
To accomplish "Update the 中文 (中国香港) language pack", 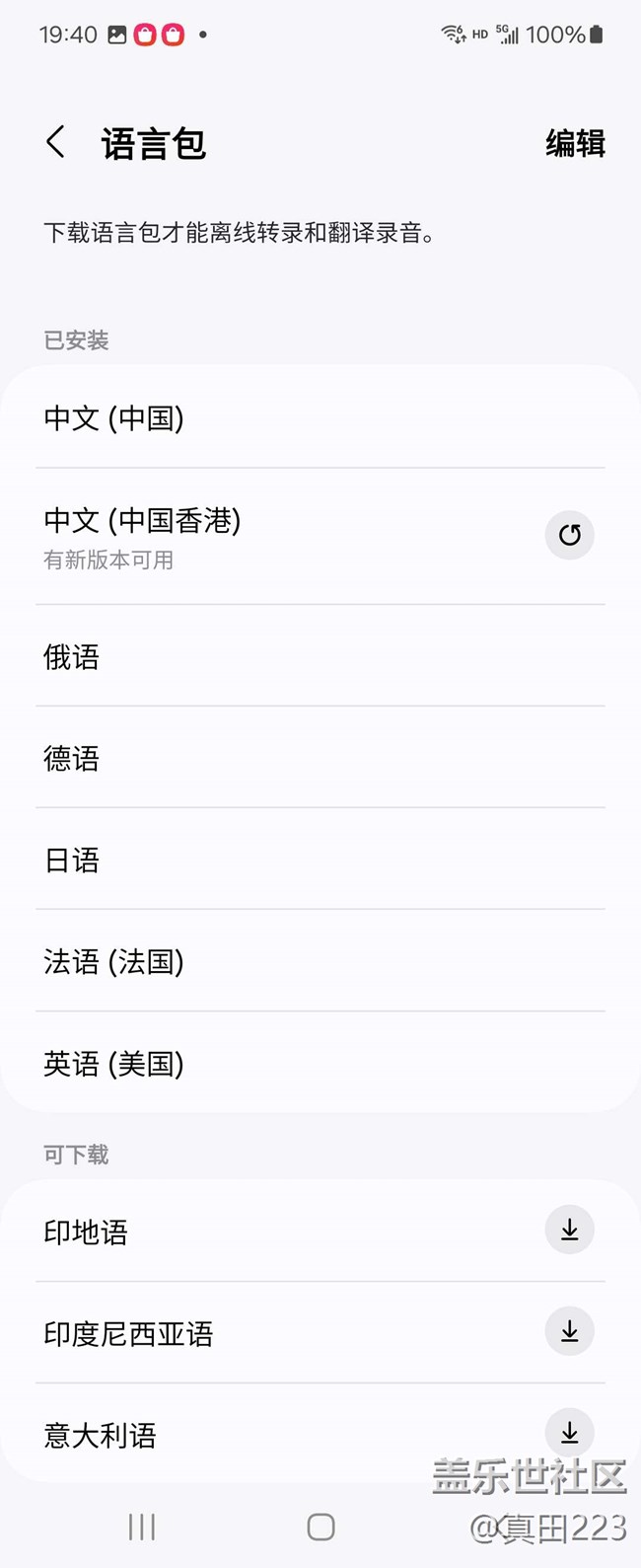I will [570, 535].
